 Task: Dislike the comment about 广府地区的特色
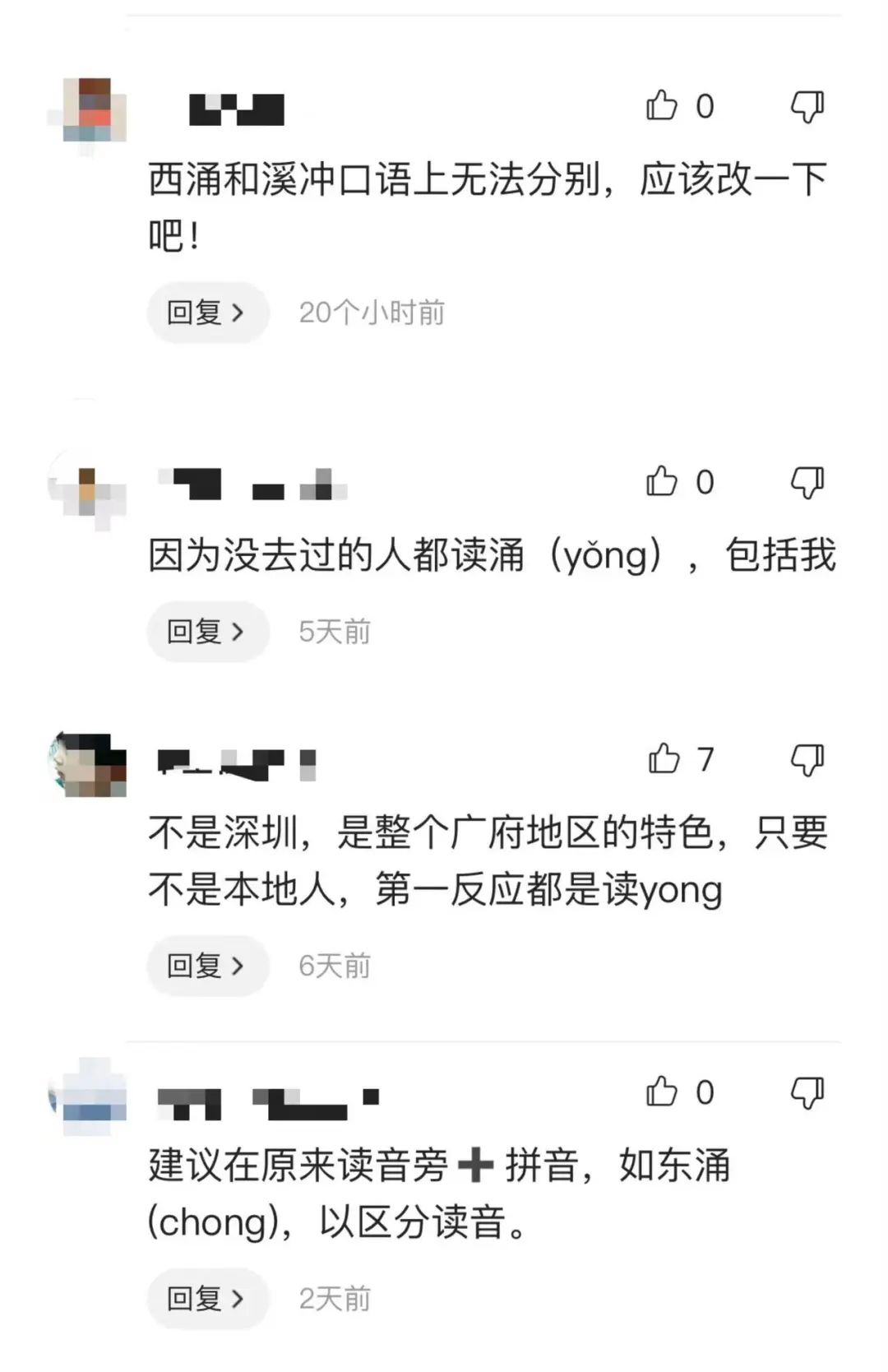pos(807,760)
